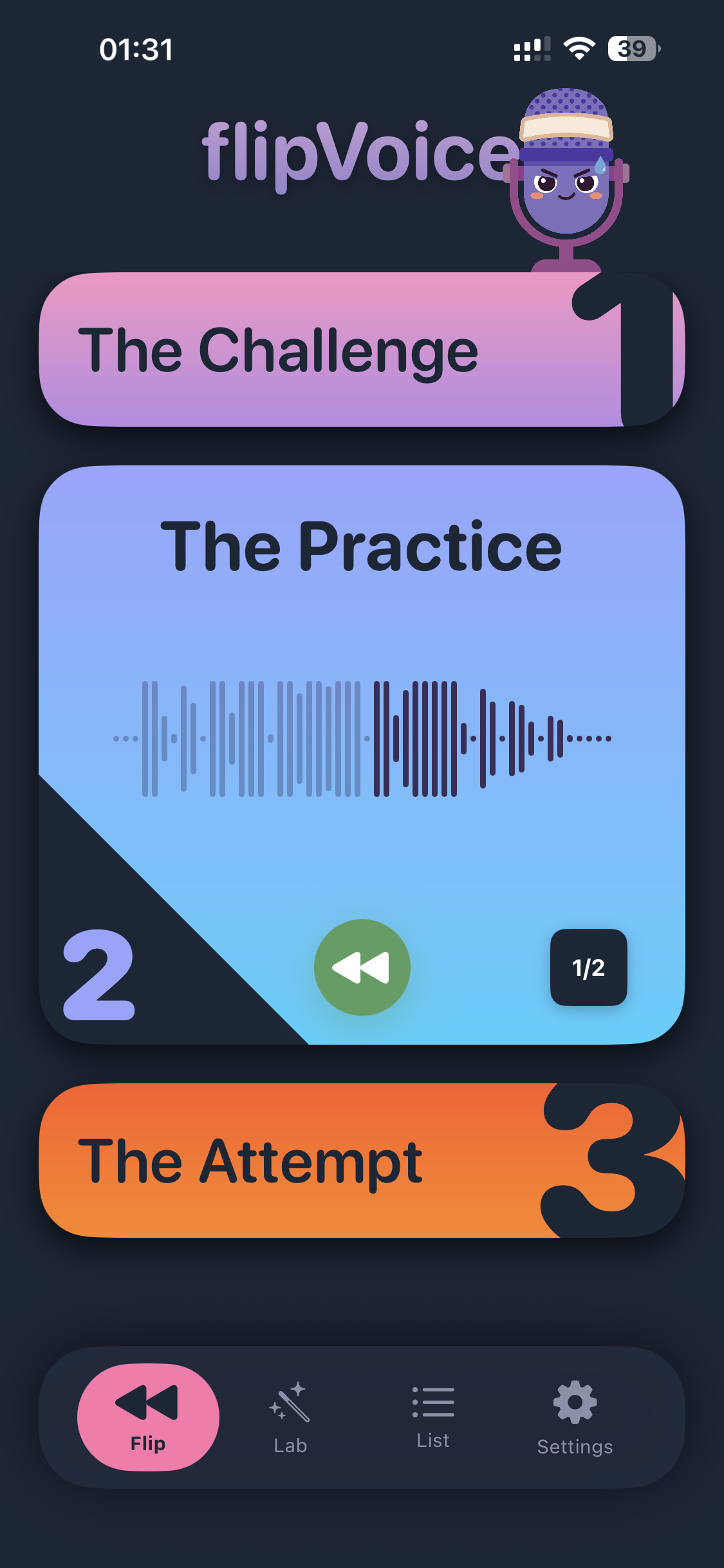Open the Lab tab
This screenshot has height=1568, width=724.
coord(290,1417)
